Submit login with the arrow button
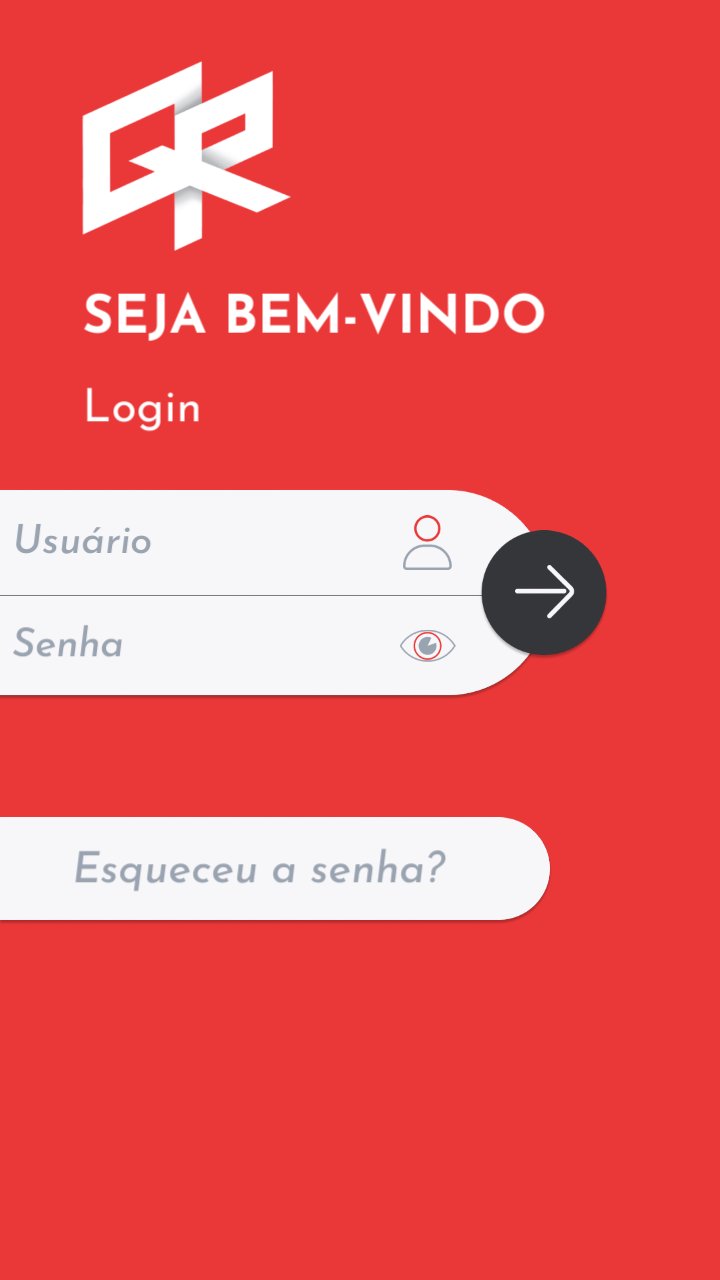720x1280 pixels. [544, 592]
